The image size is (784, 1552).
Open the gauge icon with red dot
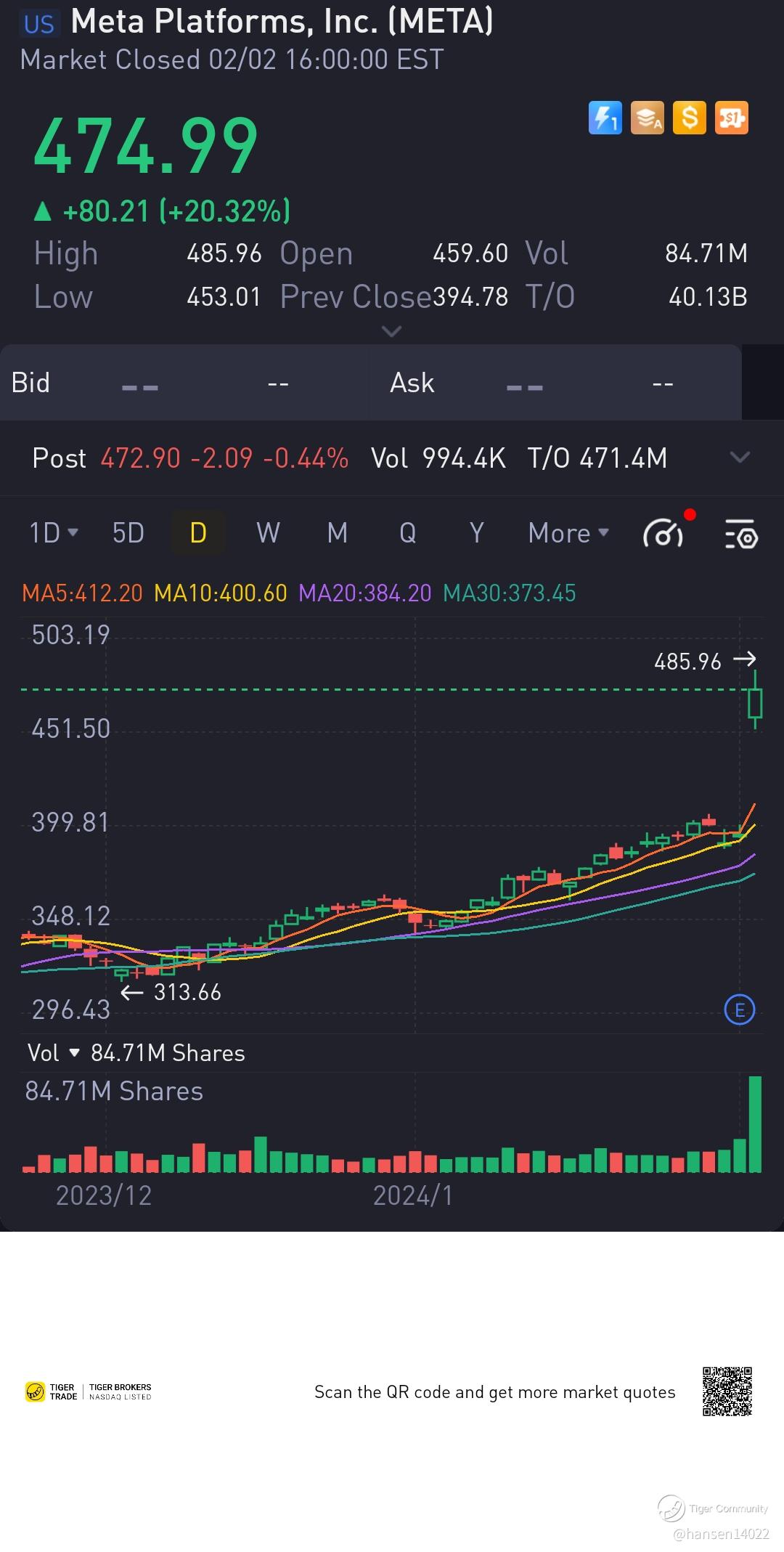point(663,535)
